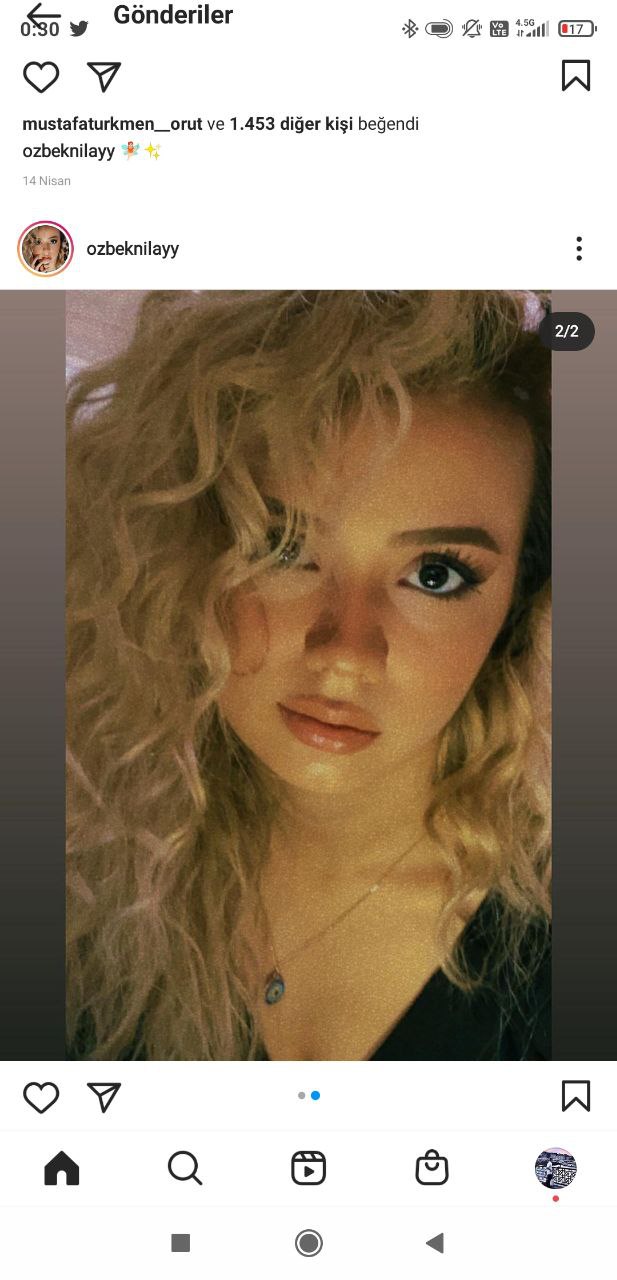
Task: Go back from Gönderiler screen
Action: 42,15
